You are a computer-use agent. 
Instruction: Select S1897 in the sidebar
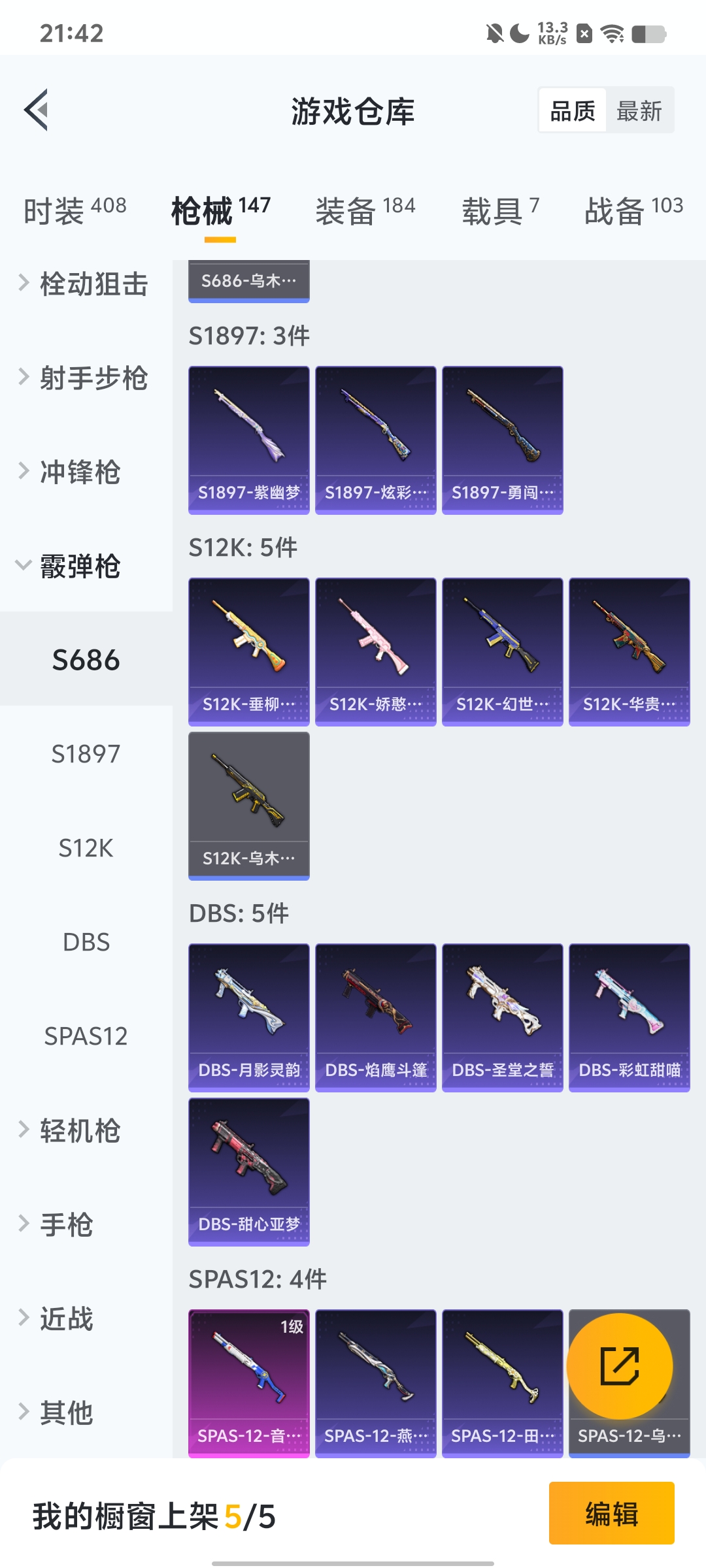click(86, 754)
